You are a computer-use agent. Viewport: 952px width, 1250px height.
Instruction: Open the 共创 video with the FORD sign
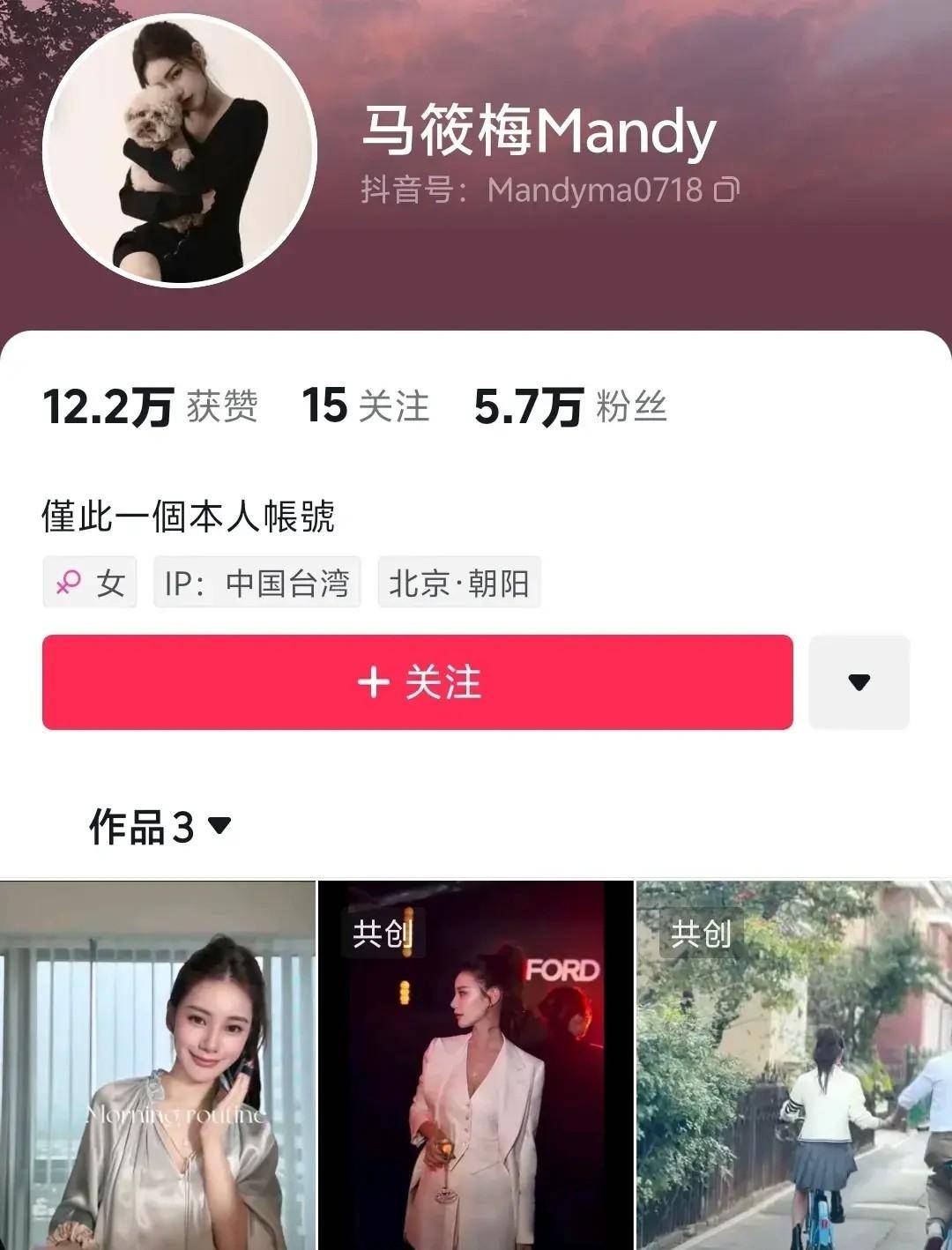[475, 1065]
